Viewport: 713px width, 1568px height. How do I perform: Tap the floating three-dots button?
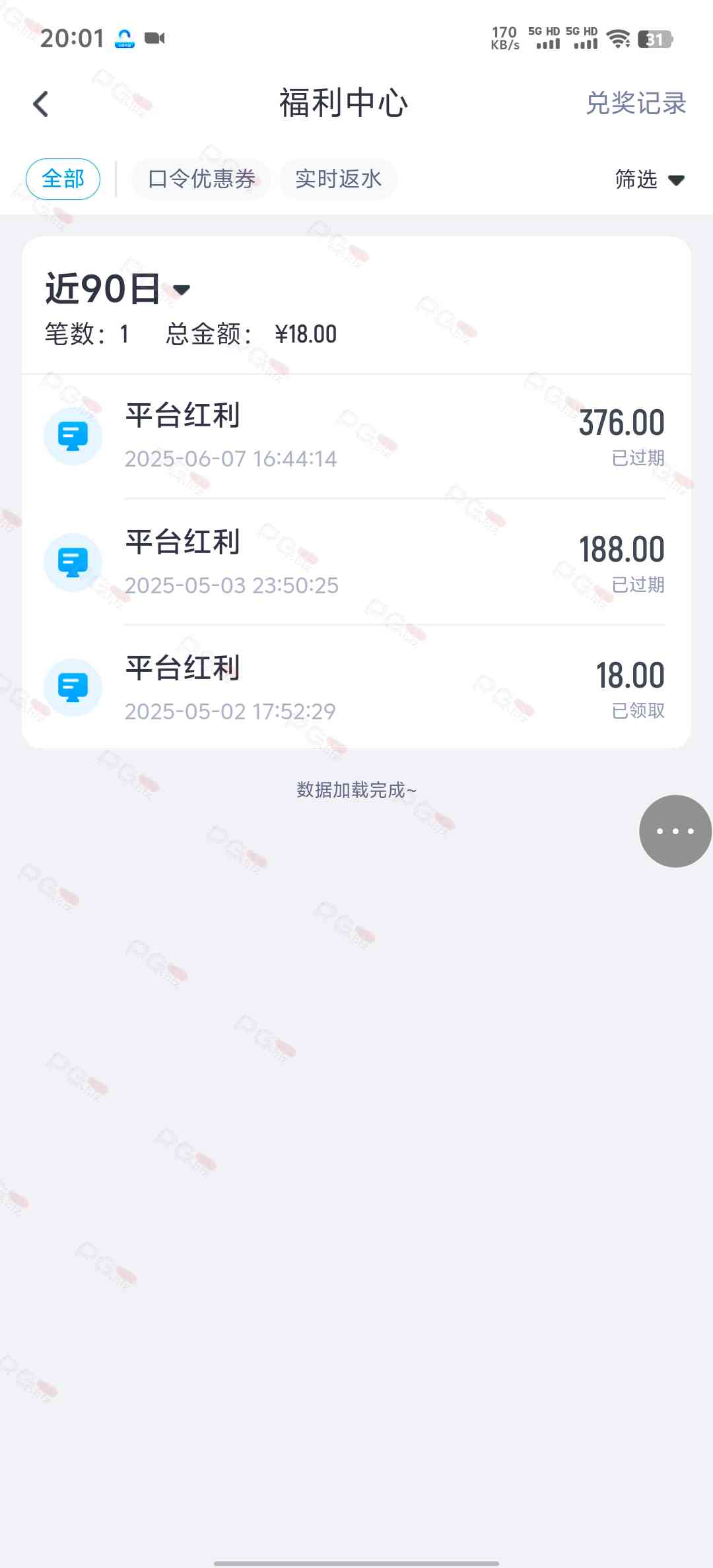pyautogui.click(x=675, y=831)
